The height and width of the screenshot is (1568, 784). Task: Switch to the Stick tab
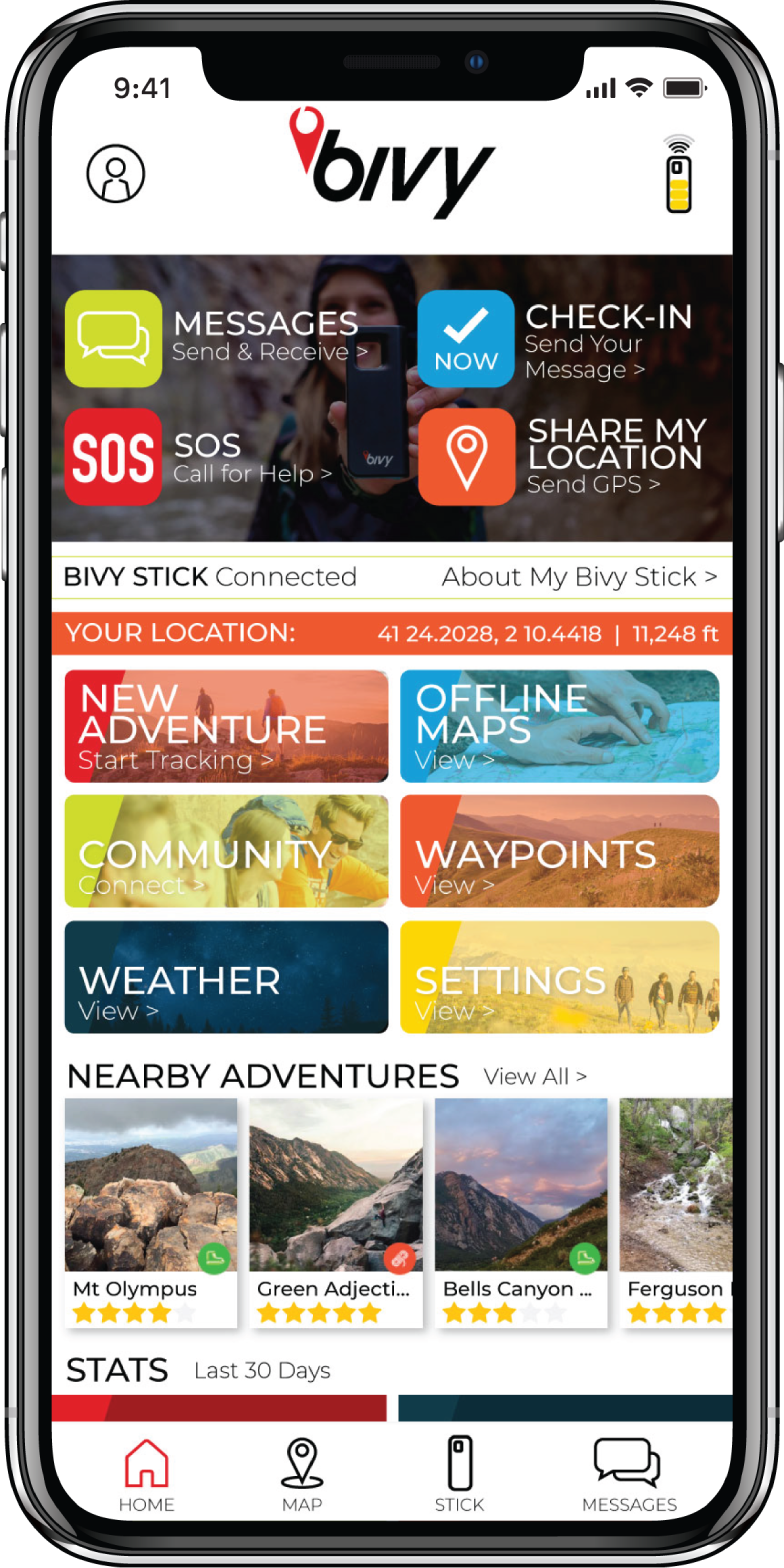[x=459, y=1475]
